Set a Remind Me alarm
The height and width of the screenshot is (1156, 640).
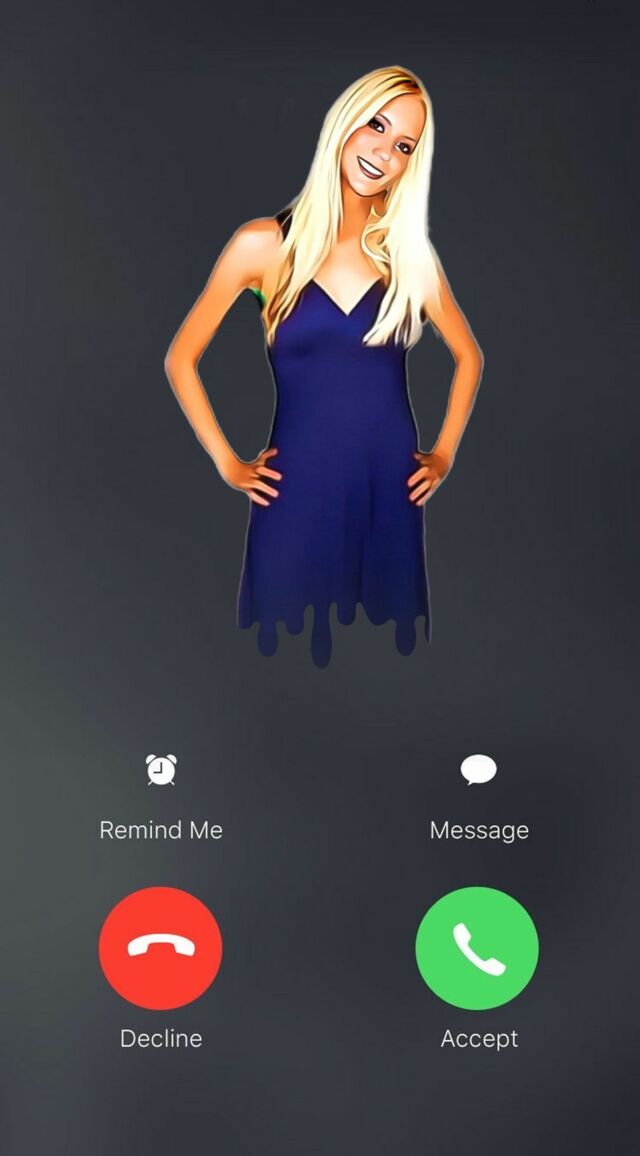[160, 771]
